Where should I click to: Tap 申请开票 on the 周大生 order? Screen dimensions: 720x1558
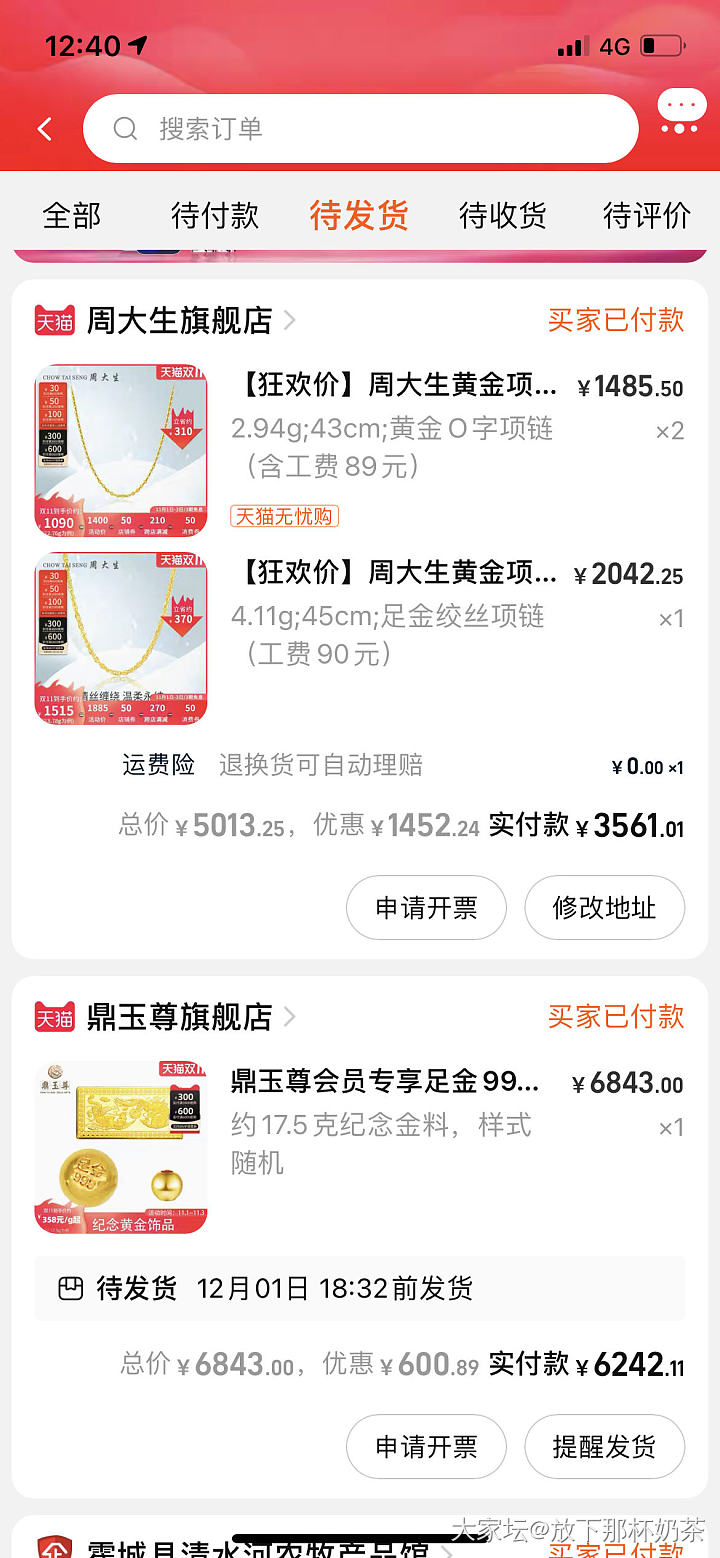pos(426,908)
